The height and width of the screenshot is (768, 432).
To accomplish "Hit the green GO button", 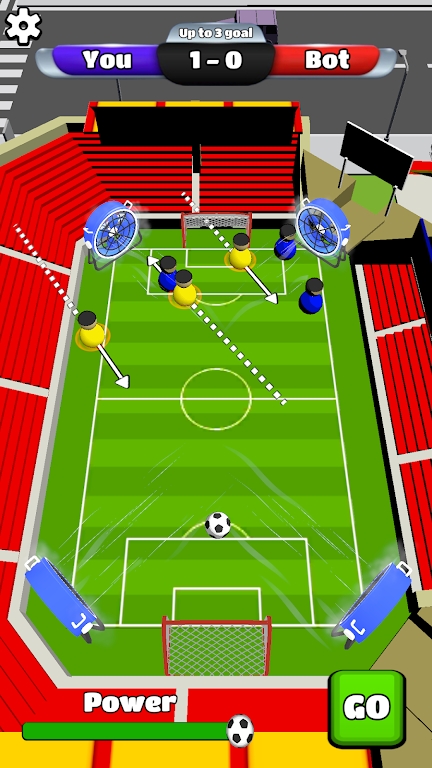I will 367,708.
